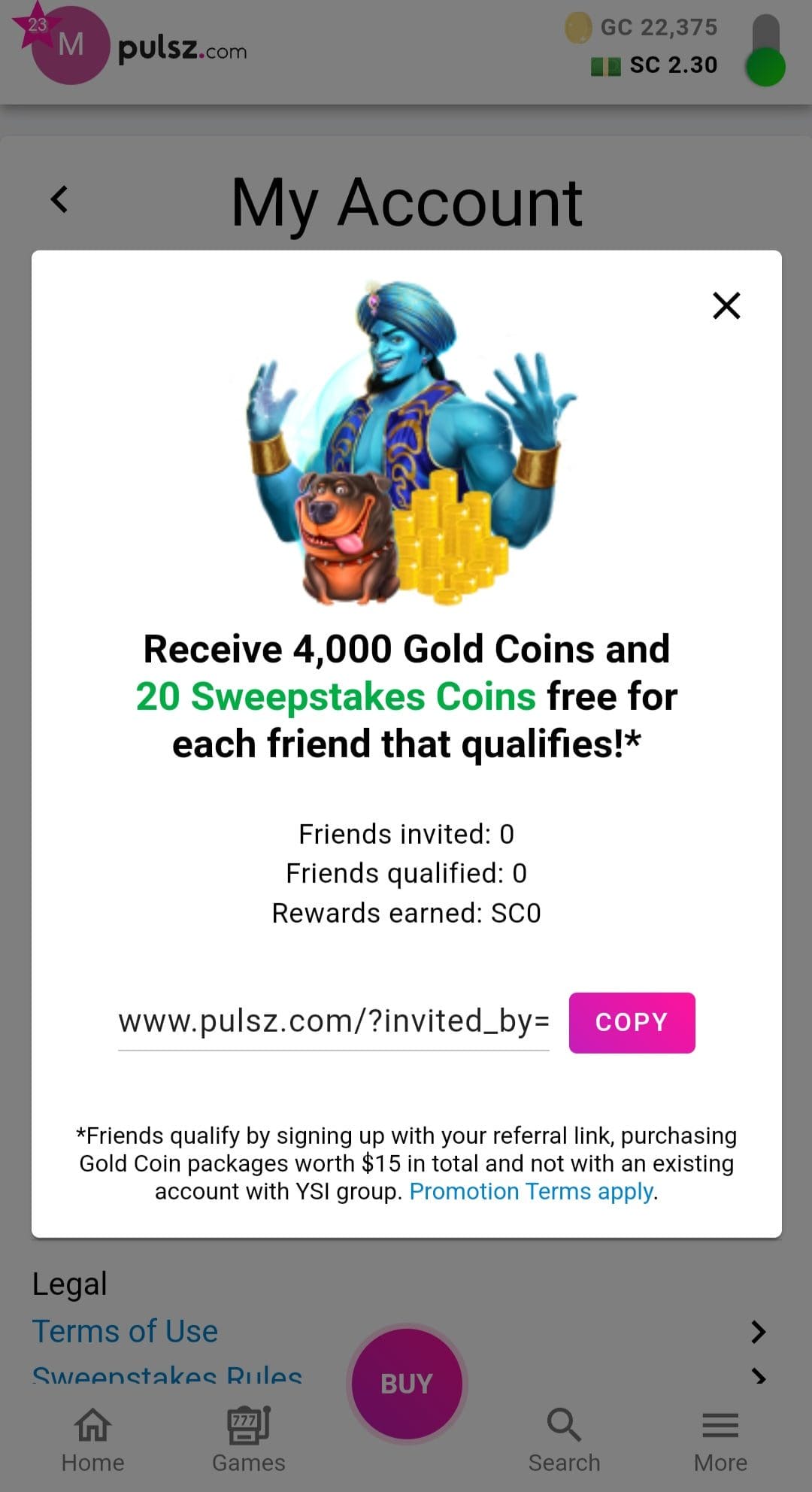Image resolution: width=812 pixels, height=1492 pixels.
Task: Go back from My Account
Action: pos(59,199)
